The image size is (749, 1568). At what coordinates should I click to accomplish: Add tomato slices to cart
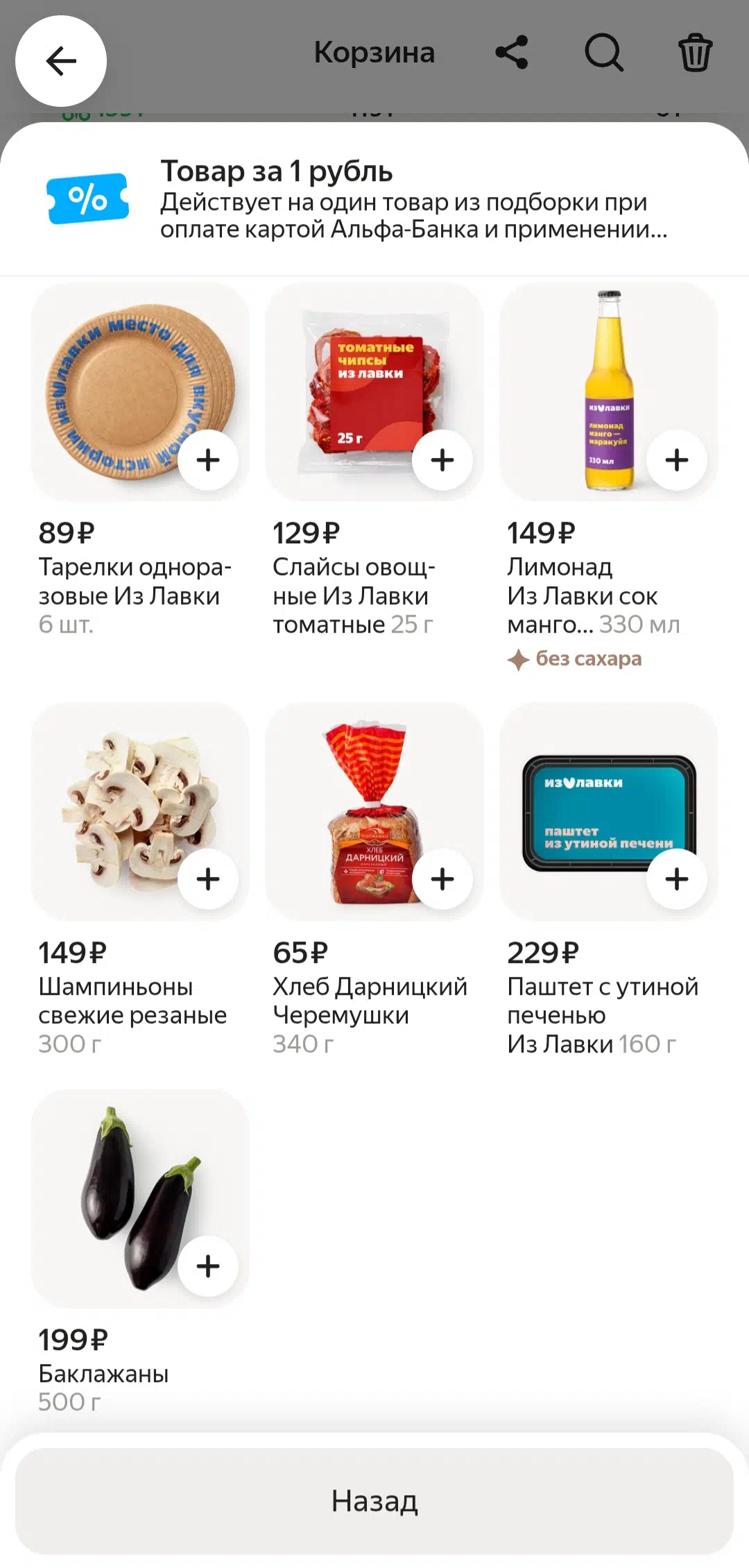coord(442,460)
